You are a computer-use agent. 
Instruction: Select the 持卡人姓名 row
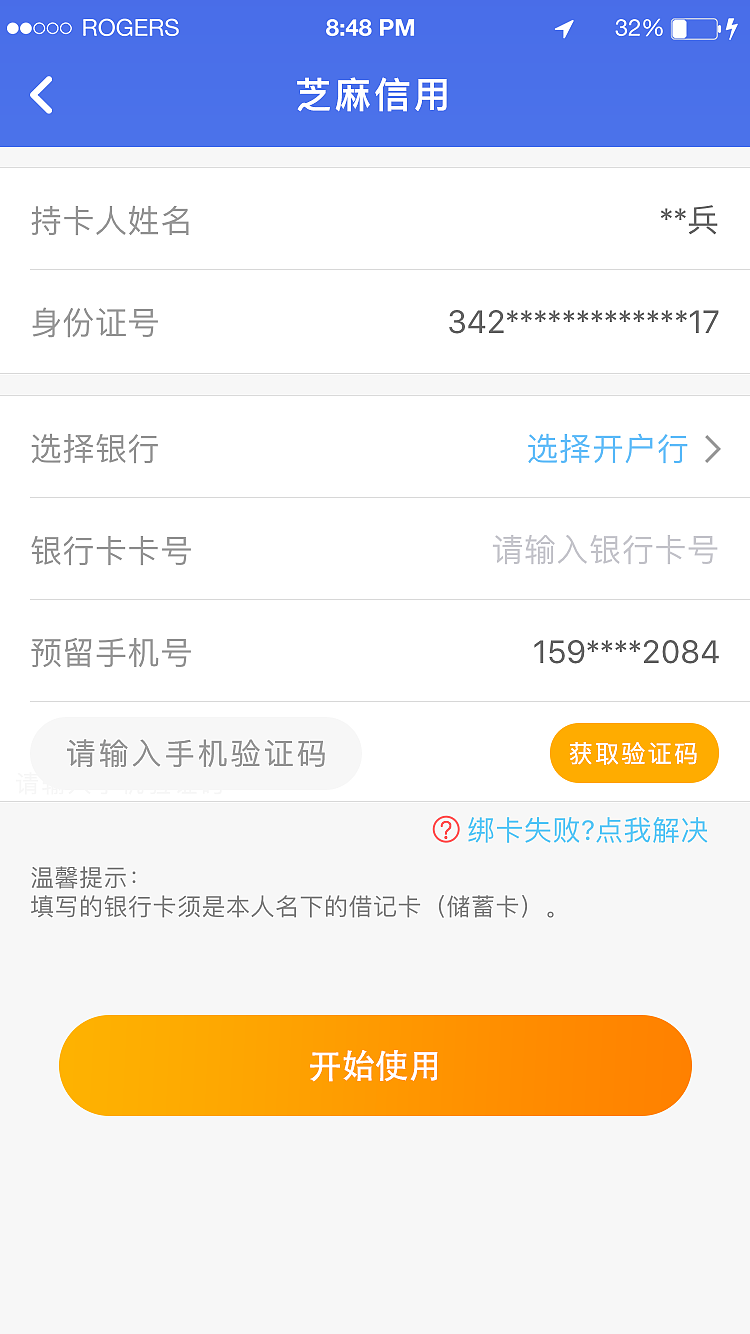coord(375,222)
